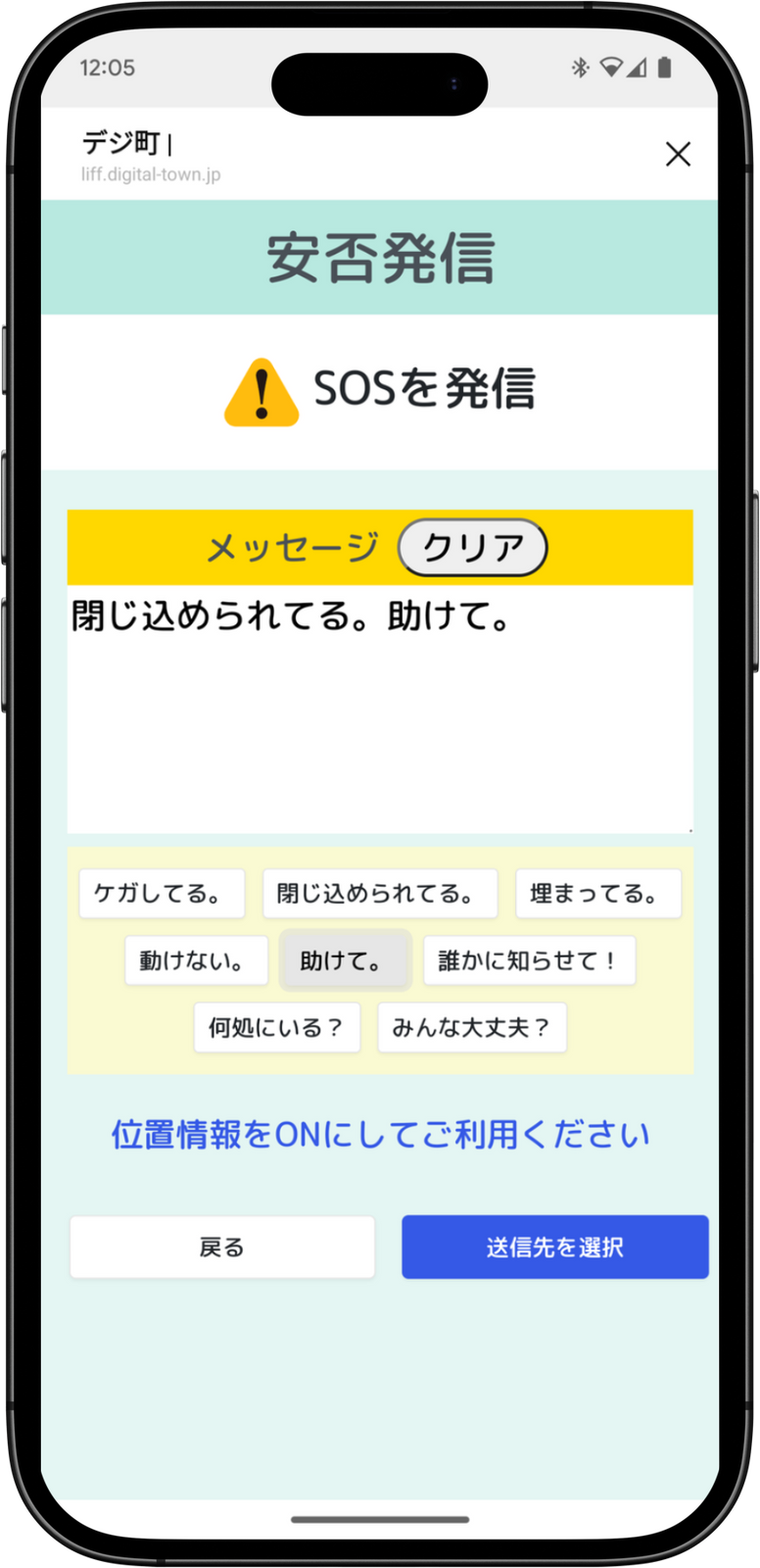
Task: Clear the message with クリア button
Action: (472, 547)
